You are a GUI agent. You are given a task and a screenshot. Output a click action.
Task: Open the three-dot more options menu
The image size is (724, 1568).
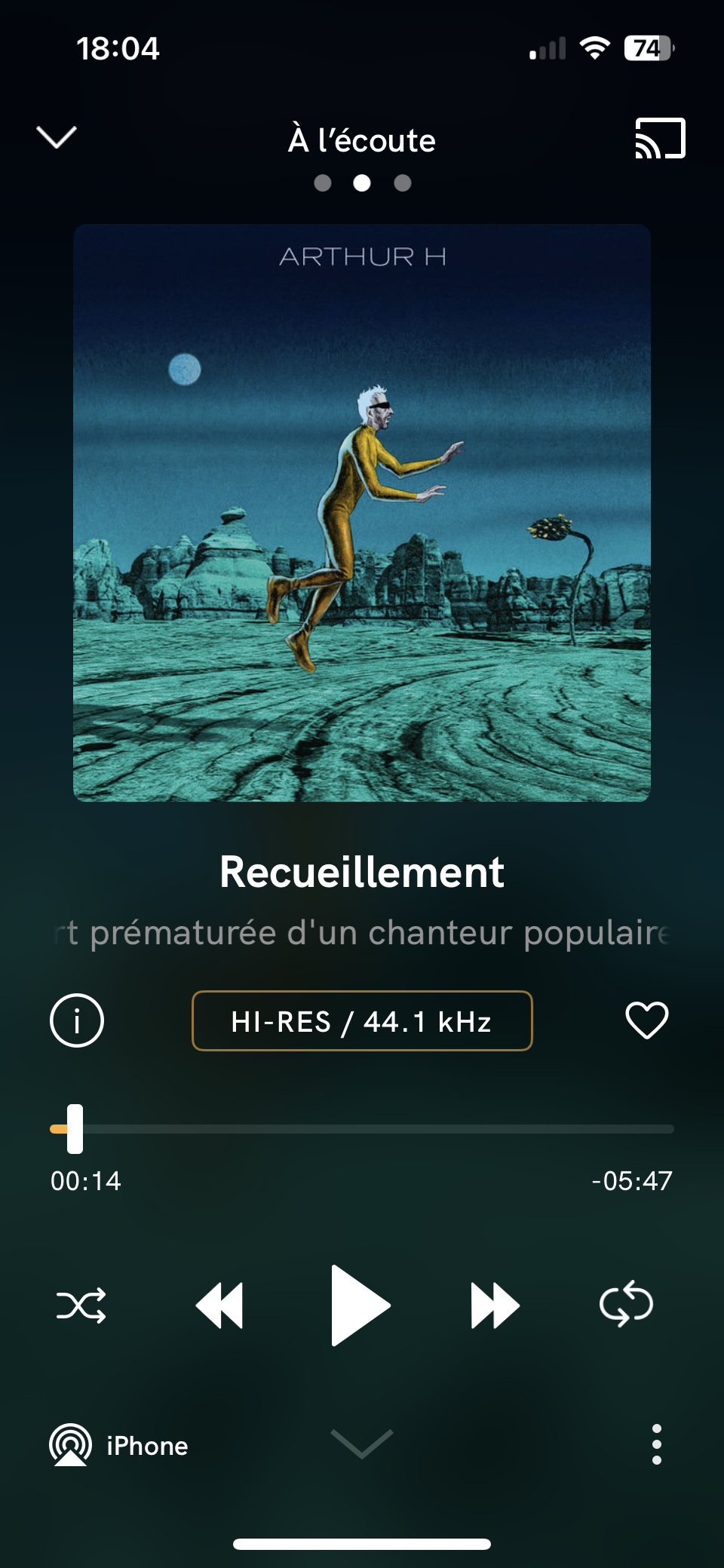coord(656,1444)
